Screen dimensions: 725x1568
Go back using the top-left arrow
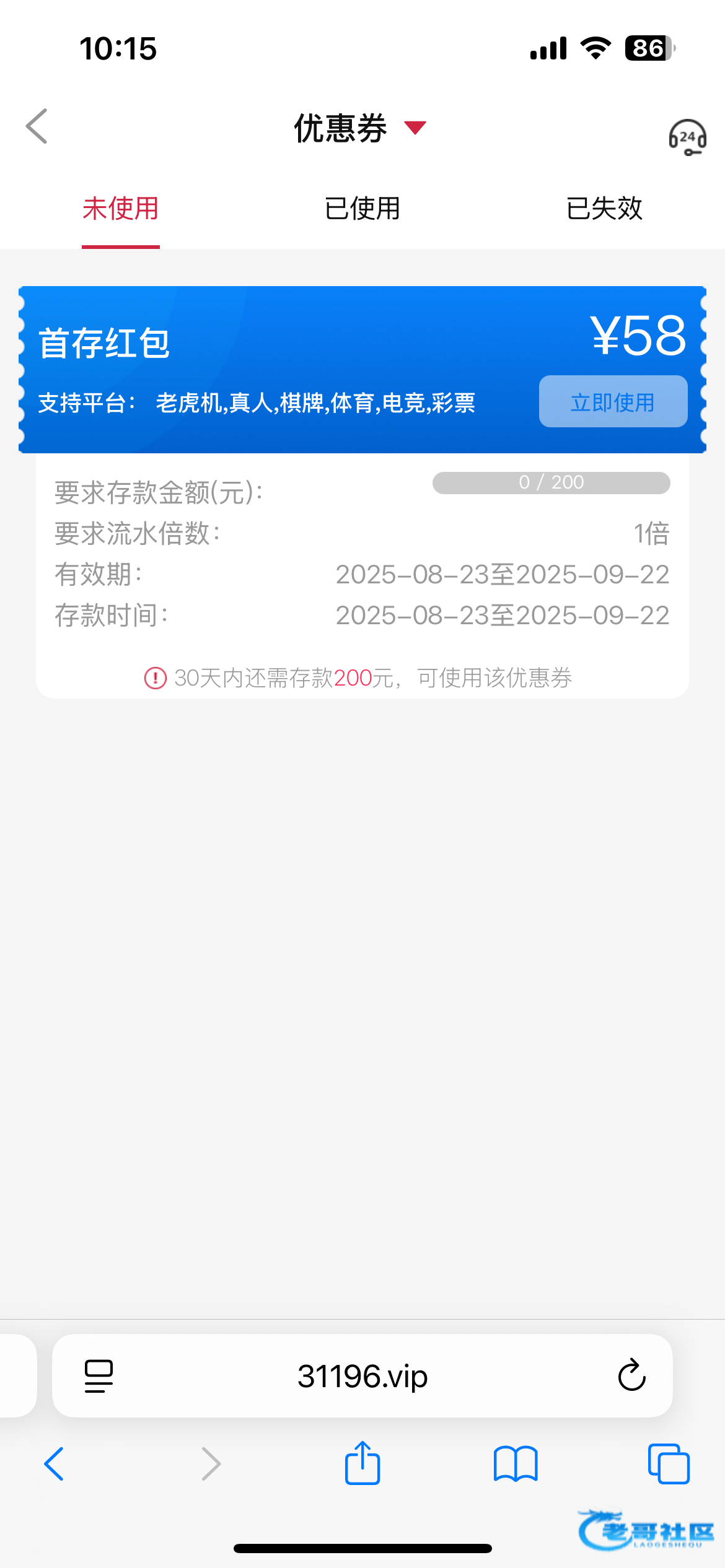[x=37, y=126]
